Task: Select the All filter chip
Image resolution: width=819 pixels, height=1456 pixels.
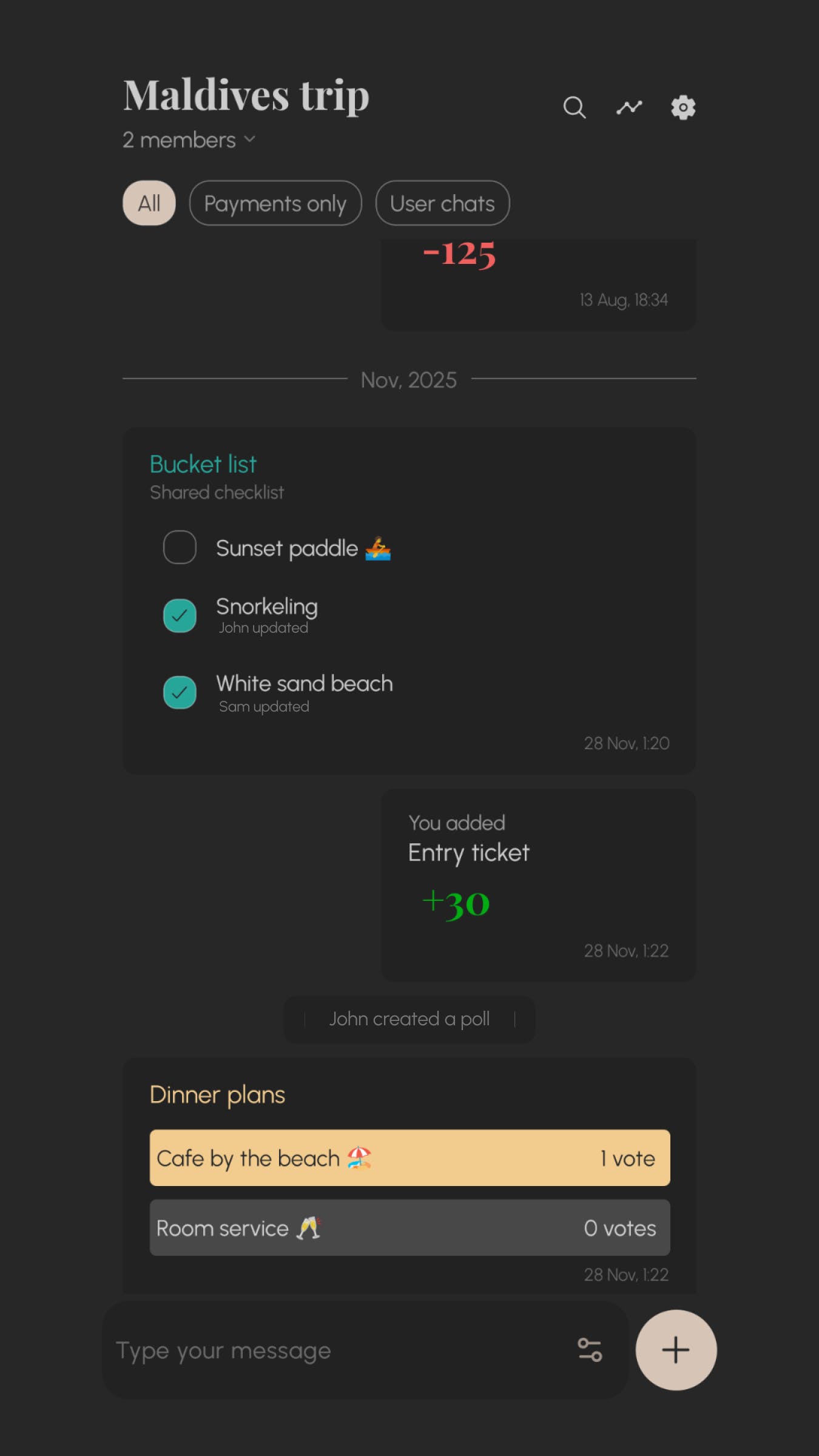Action: [x=149, y=203]
